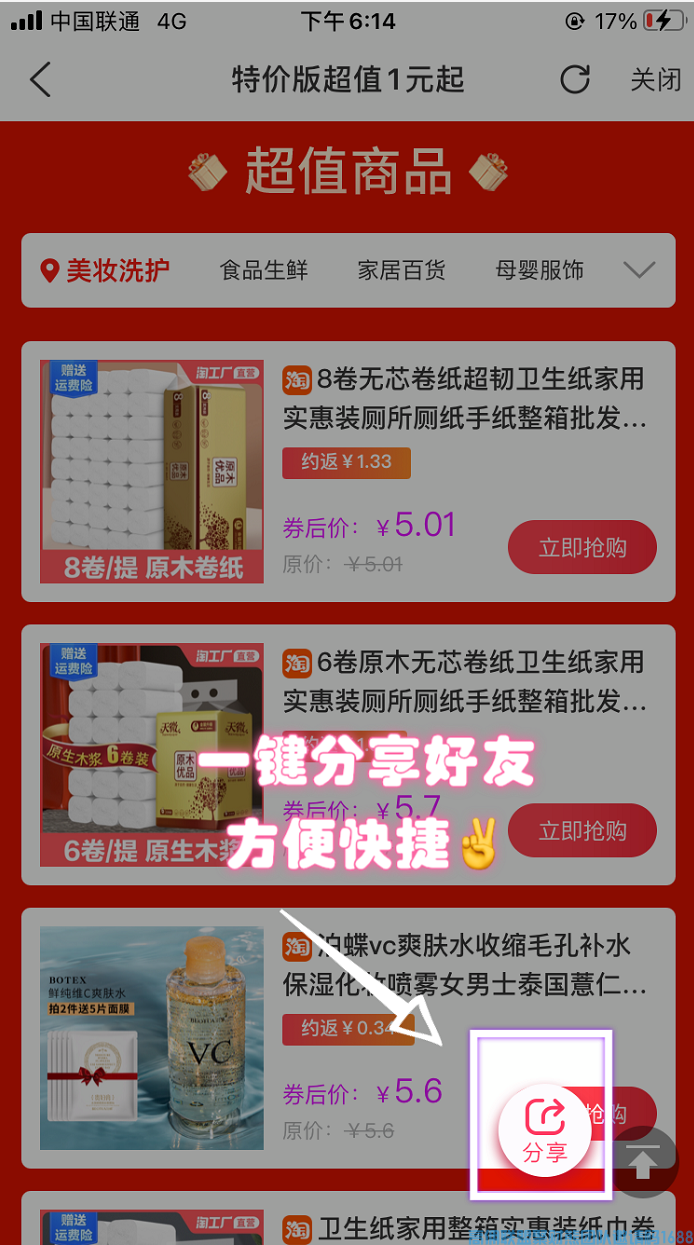Expand the category list chevron
Screen dimensions: 694x1245
click(639, 270)
